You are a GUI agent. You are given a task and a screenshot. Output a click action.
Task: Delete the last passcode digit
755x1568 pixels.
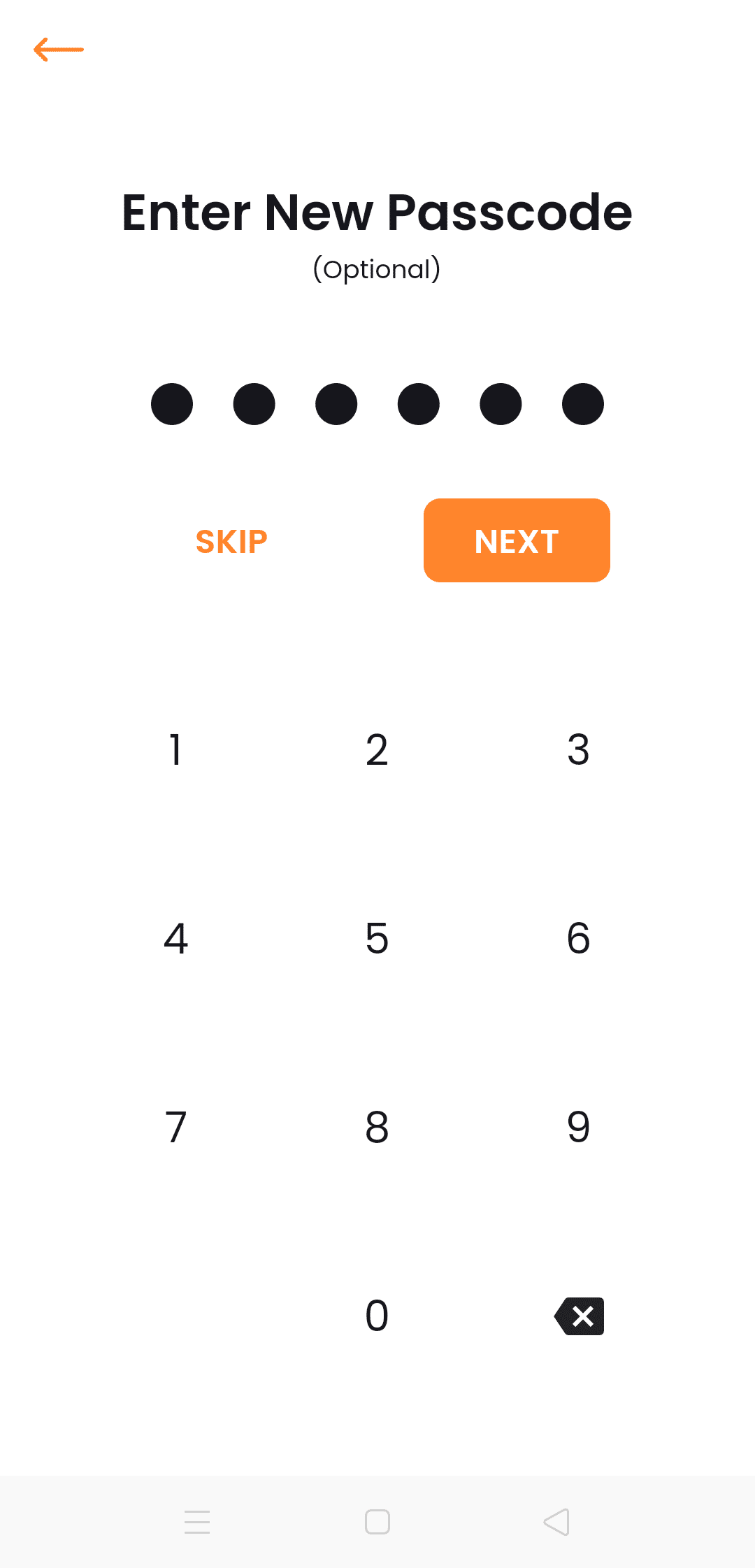580,1316
